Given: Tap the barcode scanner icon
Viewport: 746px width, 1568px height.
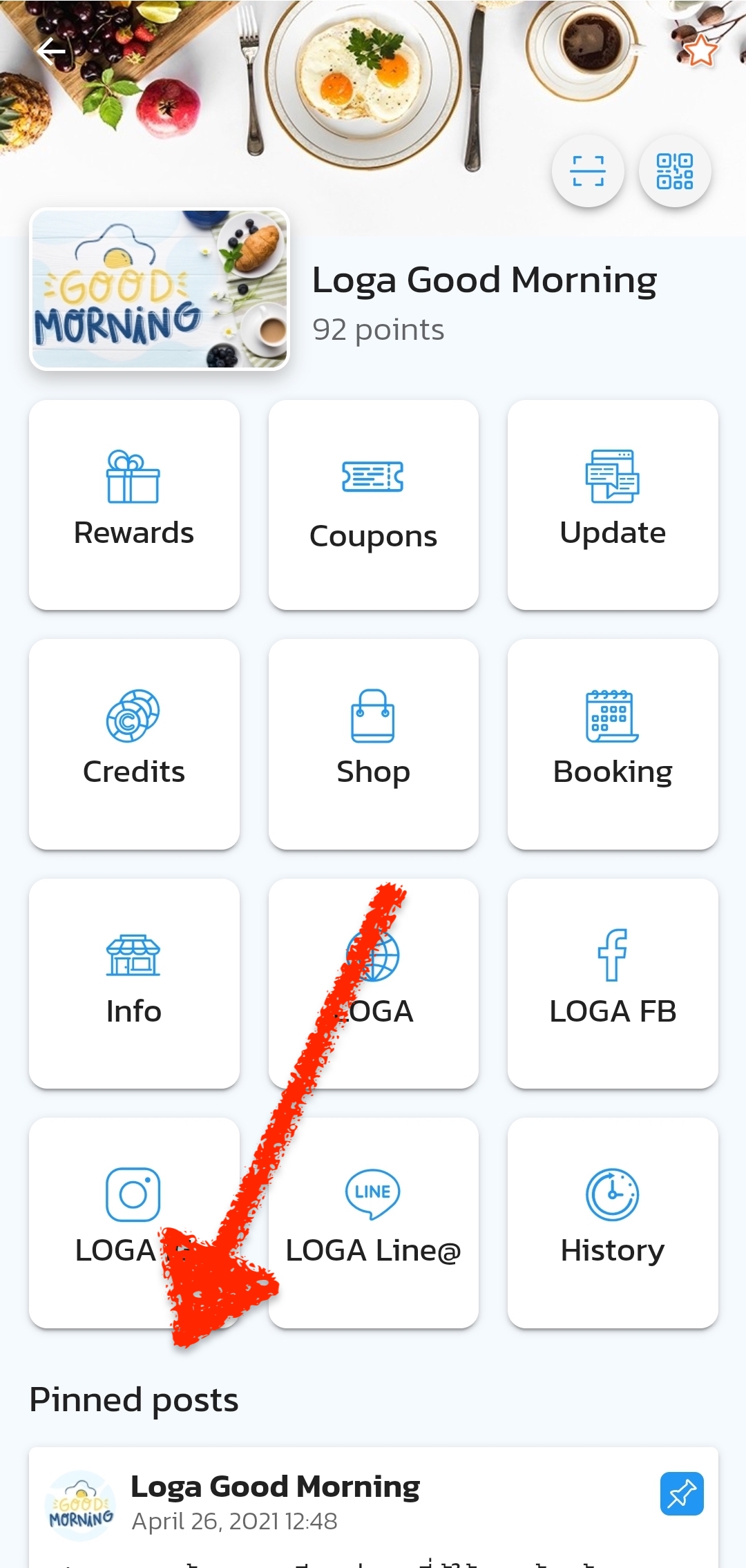Looking at the screenshot, I should click(588, 171).
